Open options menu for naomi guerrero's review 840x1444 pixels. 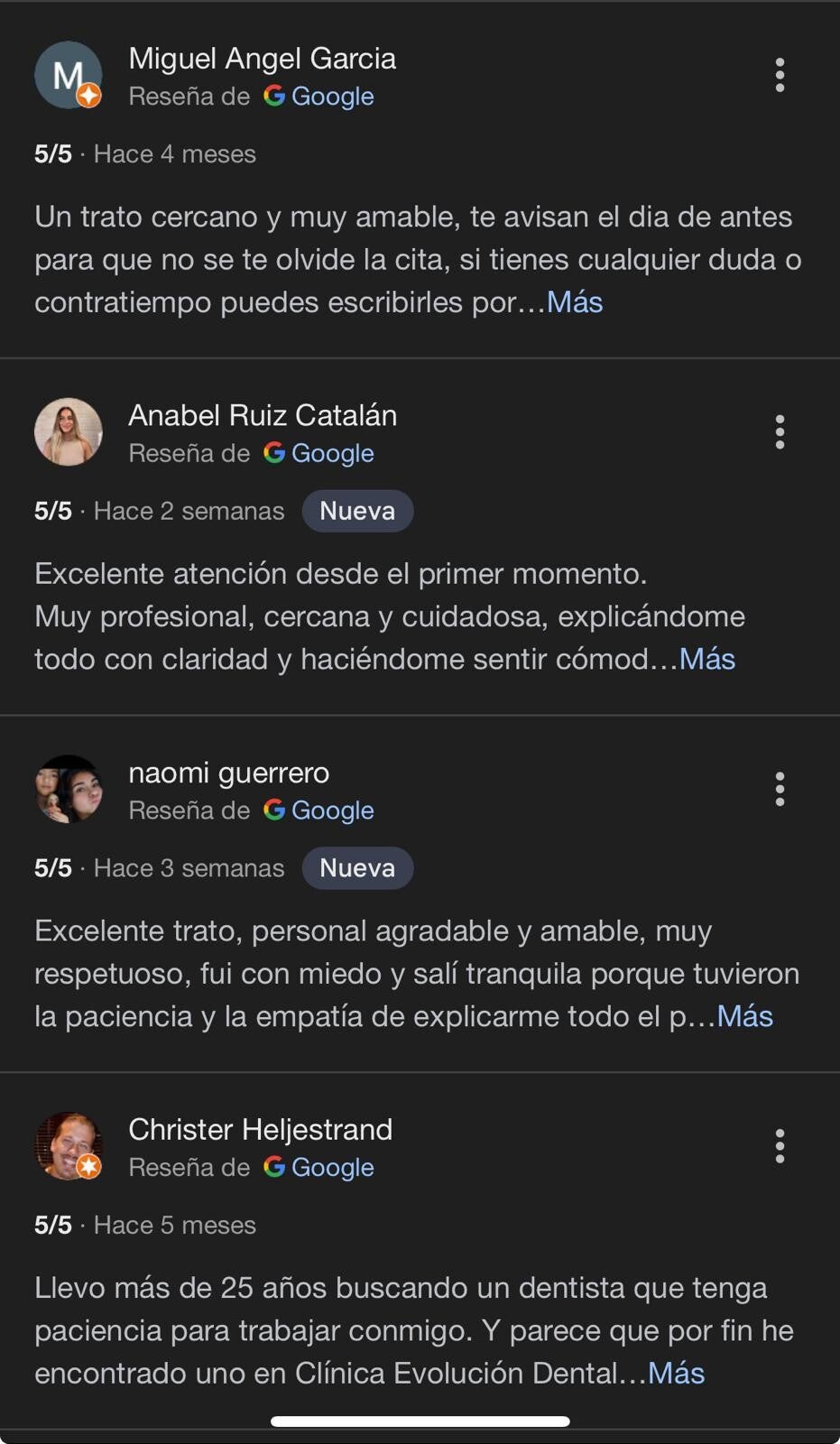click(780, 790)
